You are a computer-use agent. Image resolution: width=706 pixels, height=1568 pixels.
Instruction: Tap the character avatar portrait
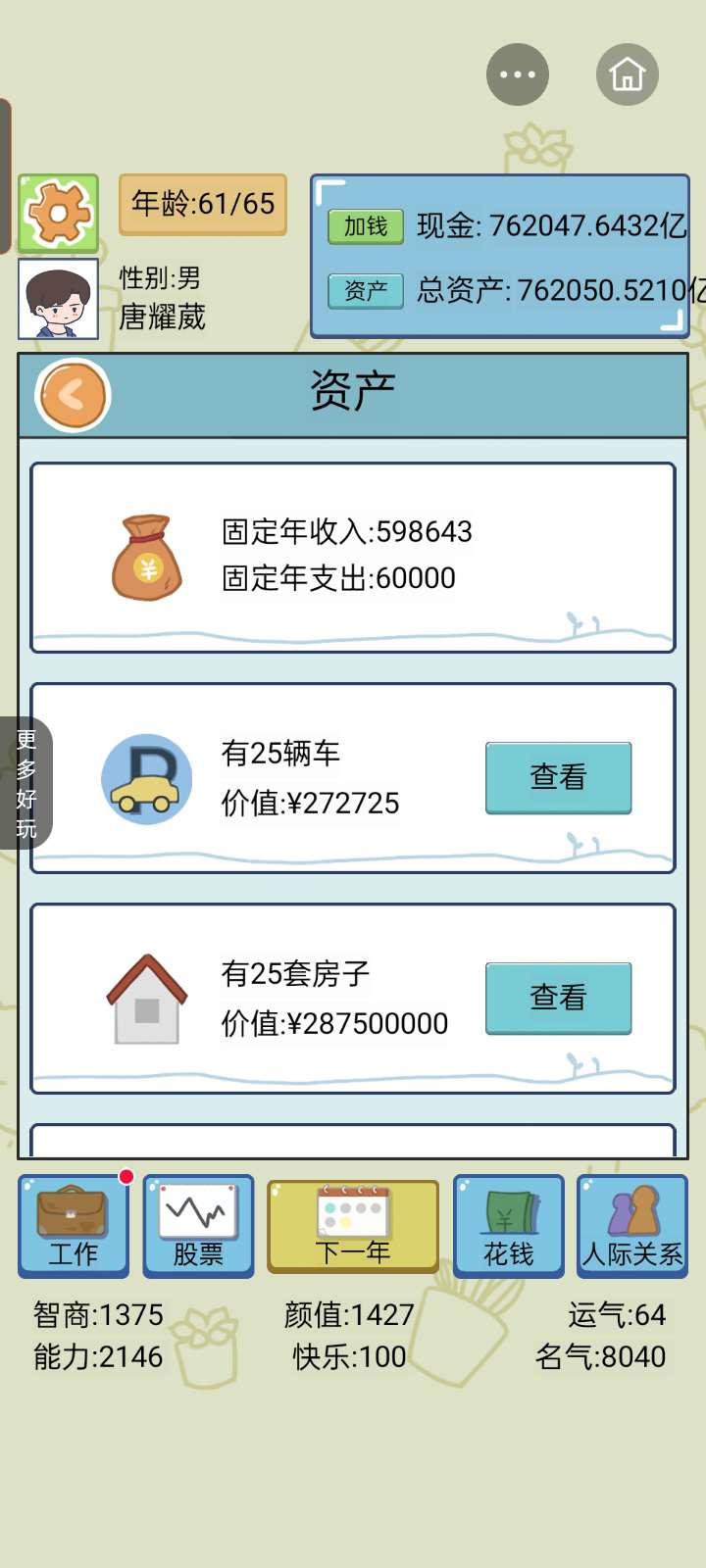click(59, 299)
